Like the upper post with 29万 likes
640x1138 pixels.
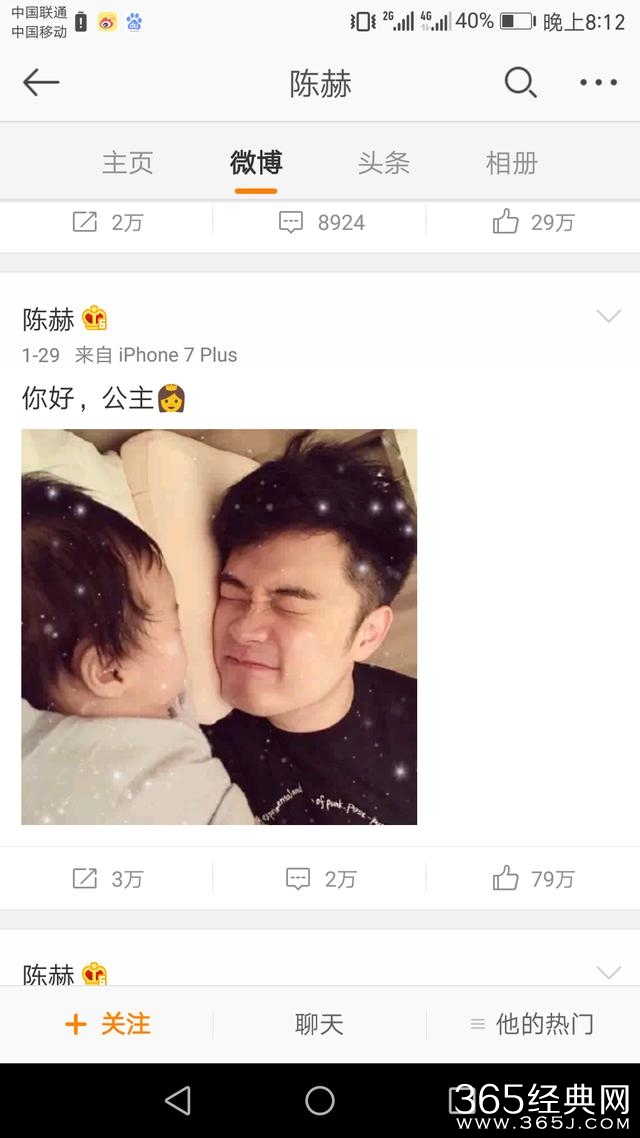pyautogui.click(x=533, y=222)
